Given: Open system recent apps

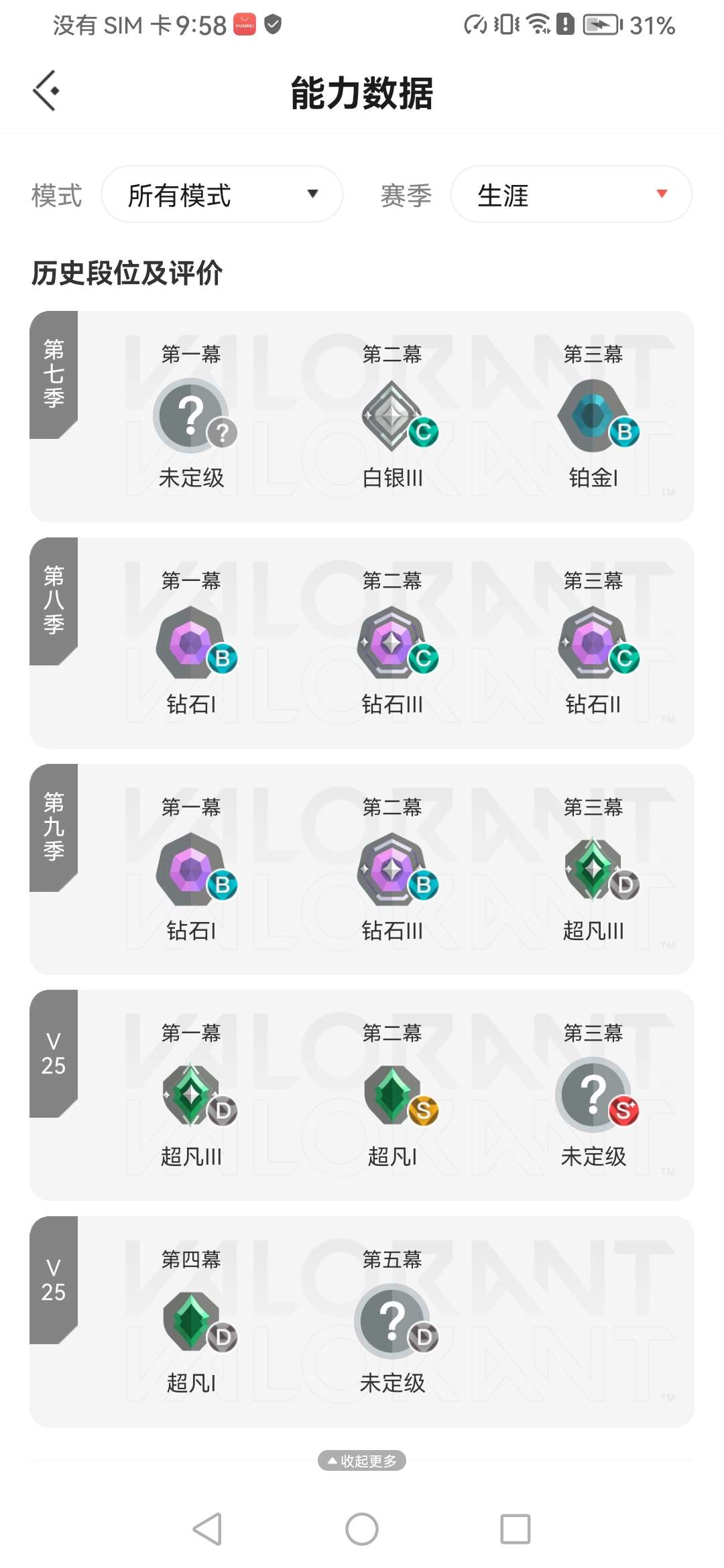Looking at the screenshot, I should (515, 1529).
